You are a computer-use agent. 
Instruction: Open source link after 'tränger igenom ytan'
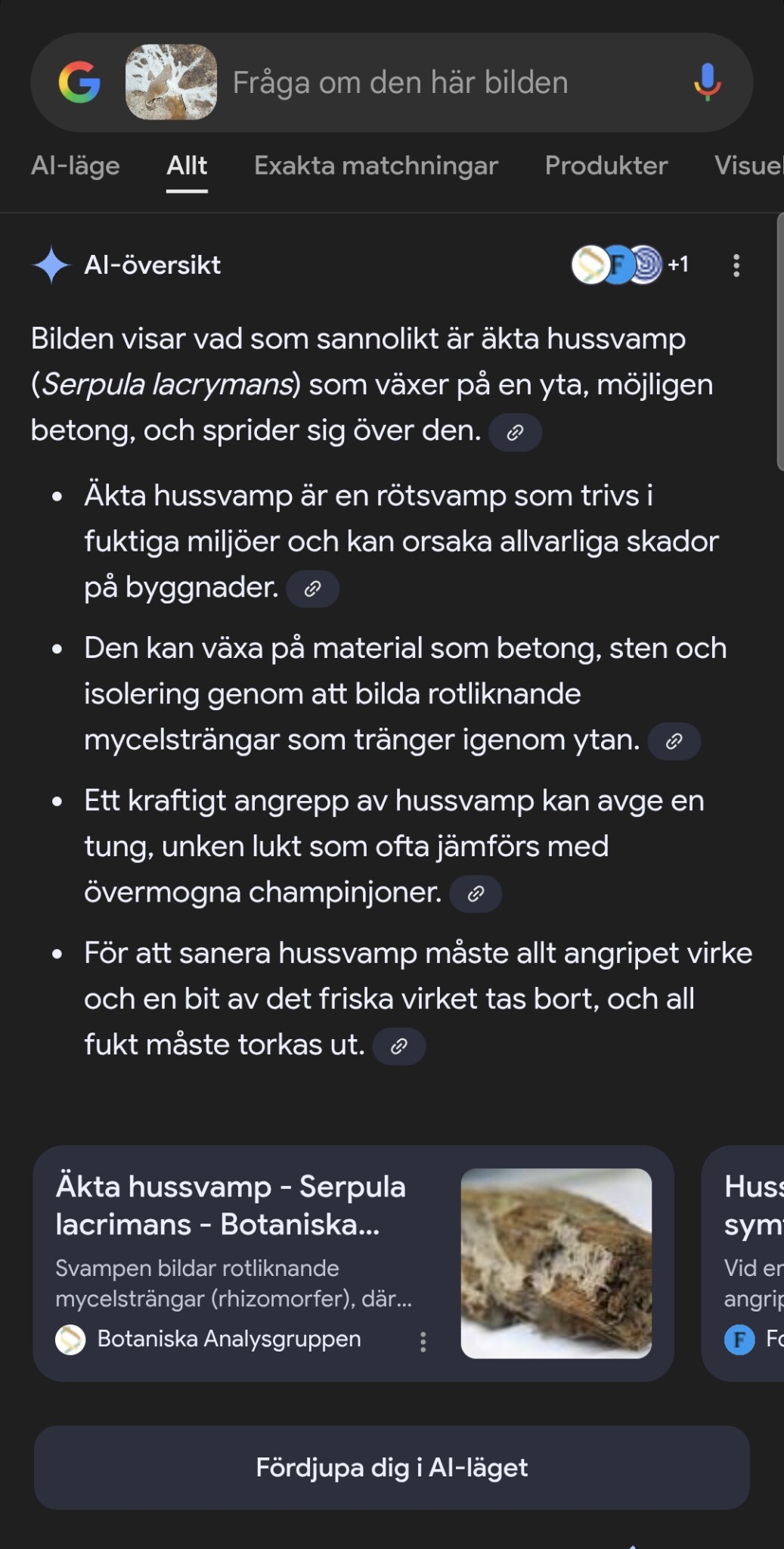point(674,741)
